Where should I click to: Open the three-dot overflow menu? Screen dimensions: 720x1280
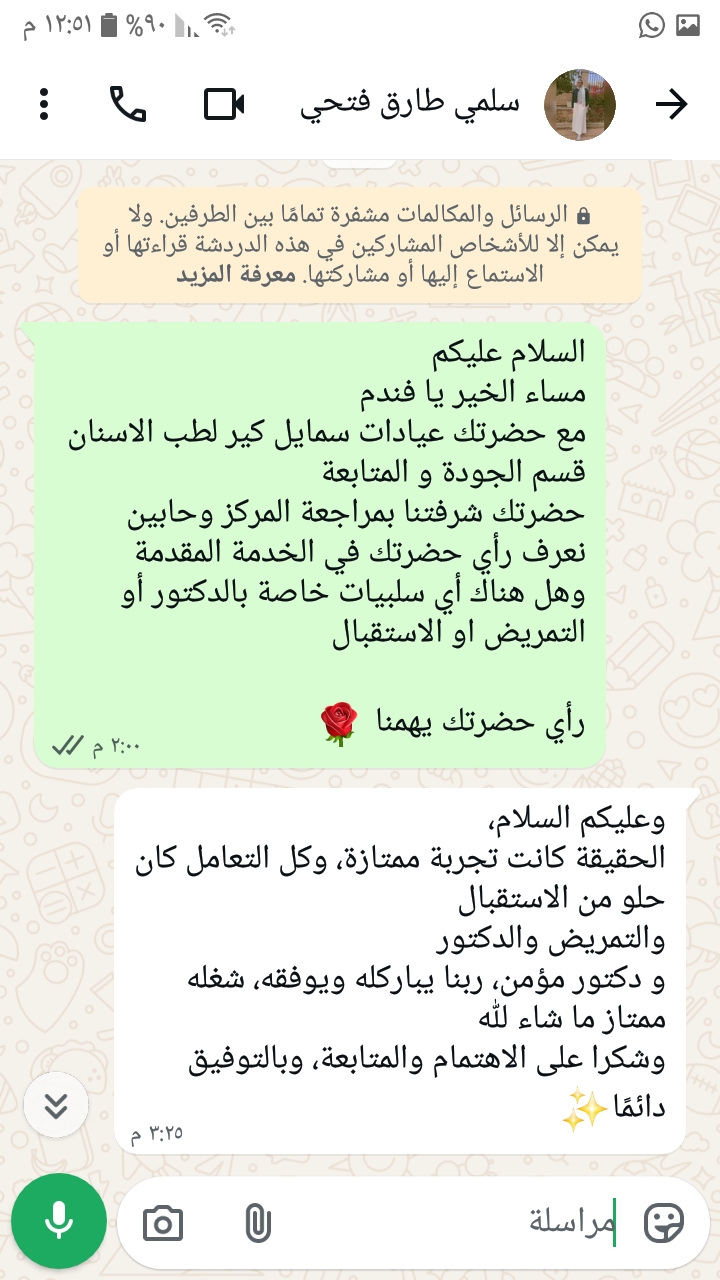tap(43, 104)
